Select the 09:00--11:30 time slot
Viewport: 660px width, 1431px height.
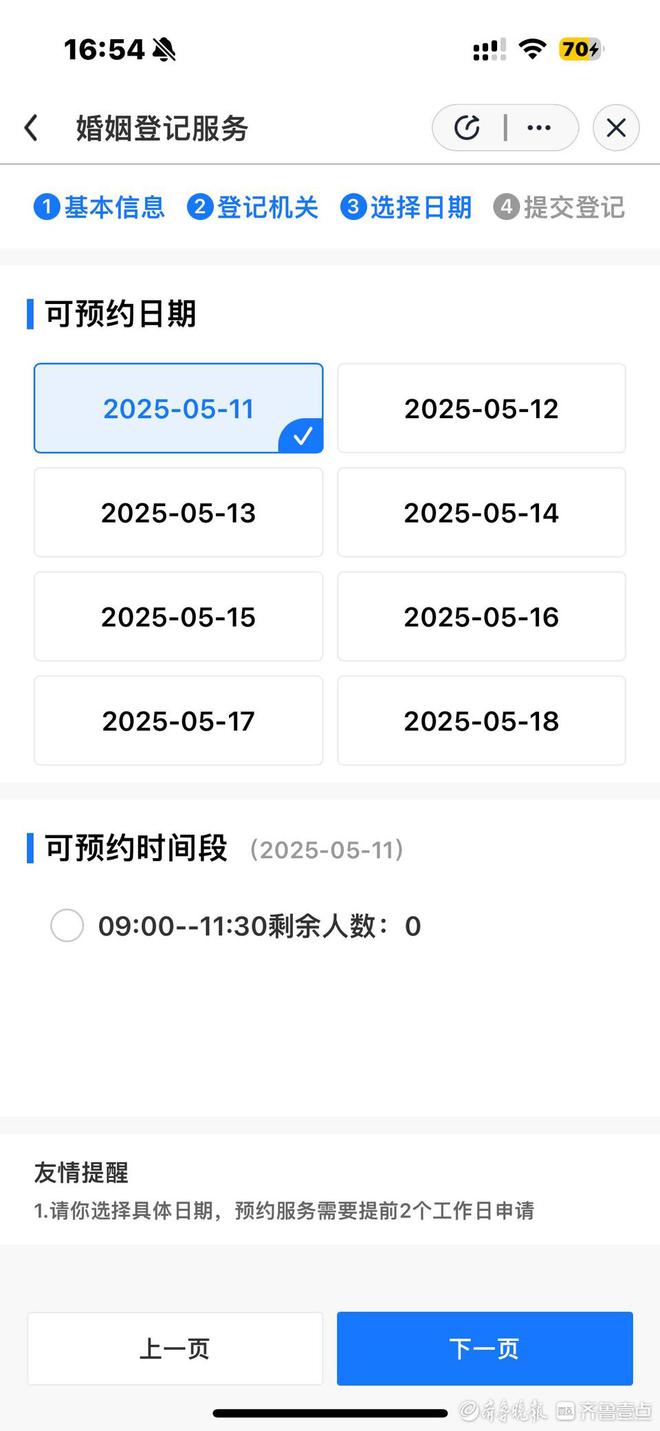(x=67, y=926)
